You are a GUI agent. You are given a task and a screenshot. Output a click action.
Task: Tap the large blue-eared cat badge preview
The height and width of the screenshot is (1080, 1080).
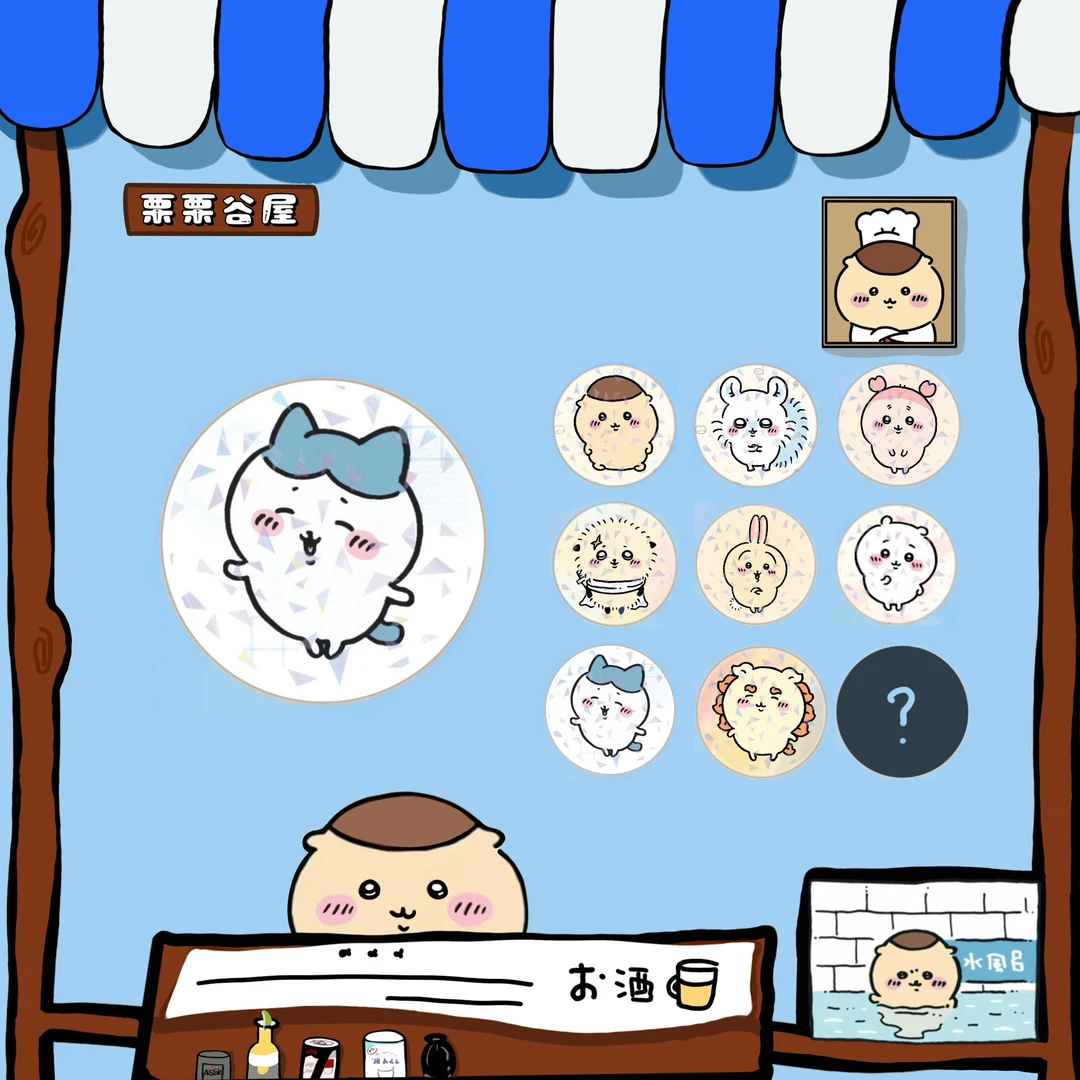(x=323, y=540)
